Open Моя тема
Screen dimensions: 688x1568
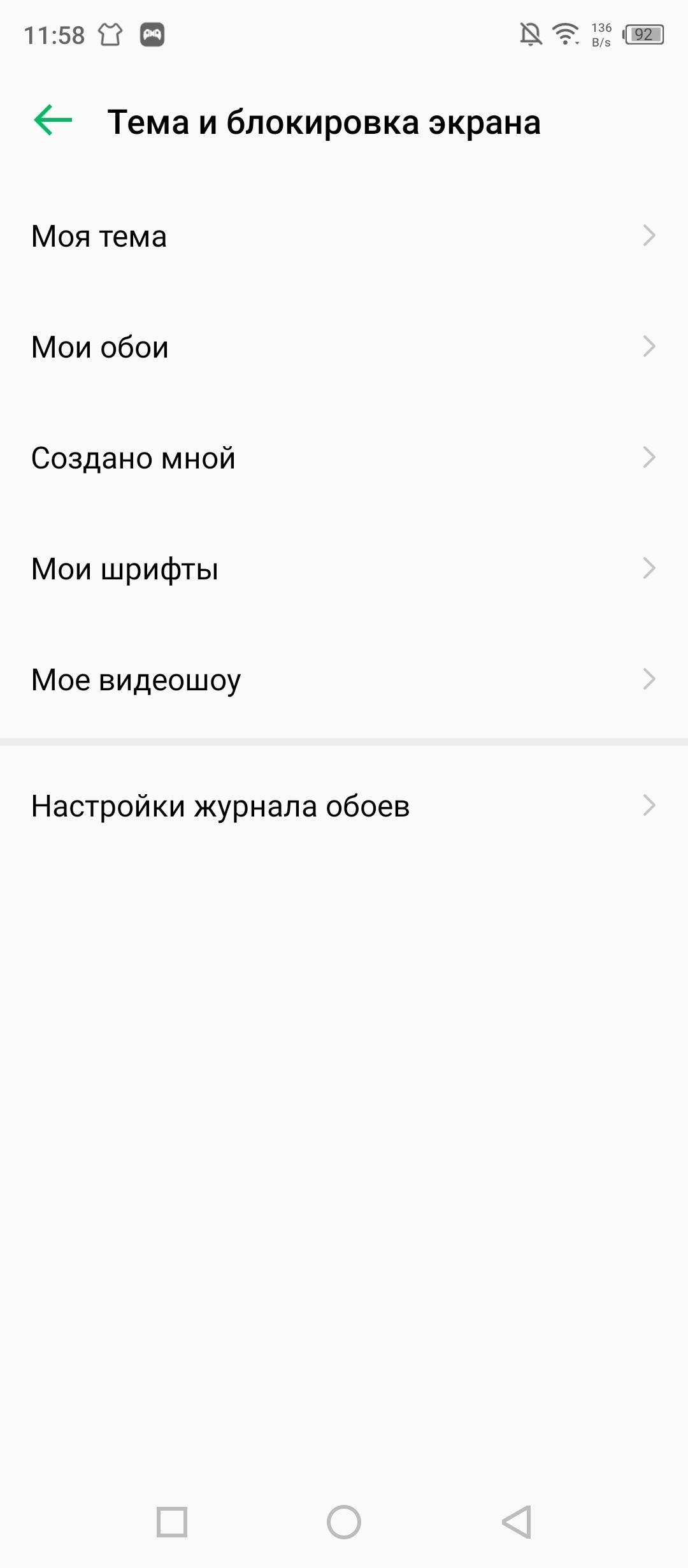click(x=344, y=236)
